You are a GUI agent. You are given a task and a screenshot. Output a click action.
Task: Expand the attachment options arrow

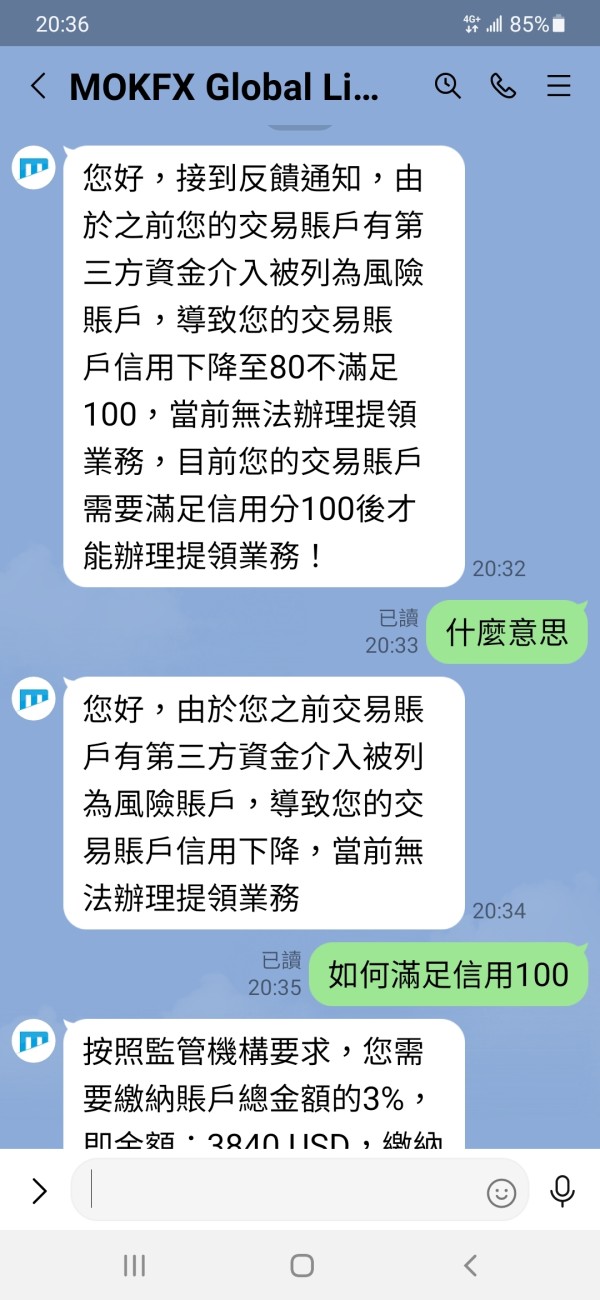(39, 1190)
